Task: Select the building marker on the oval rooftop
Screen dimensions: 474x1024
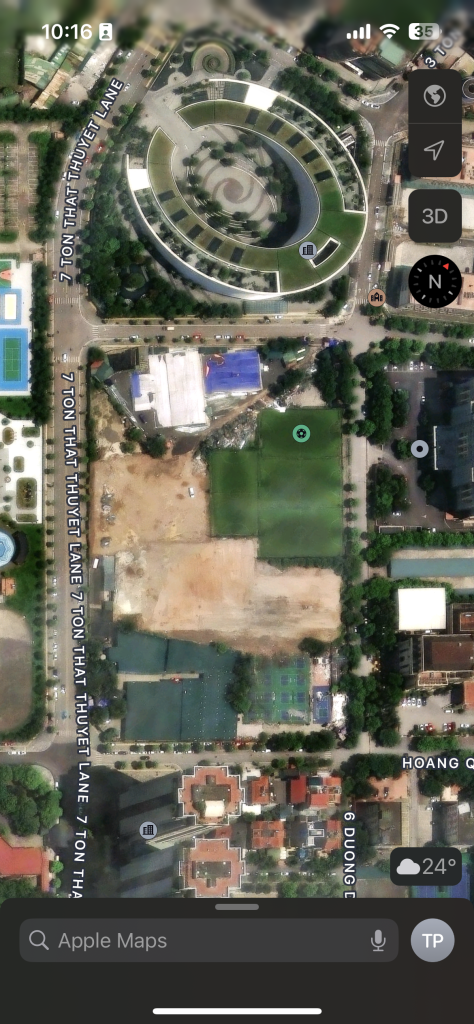Action: click(308, 249)
